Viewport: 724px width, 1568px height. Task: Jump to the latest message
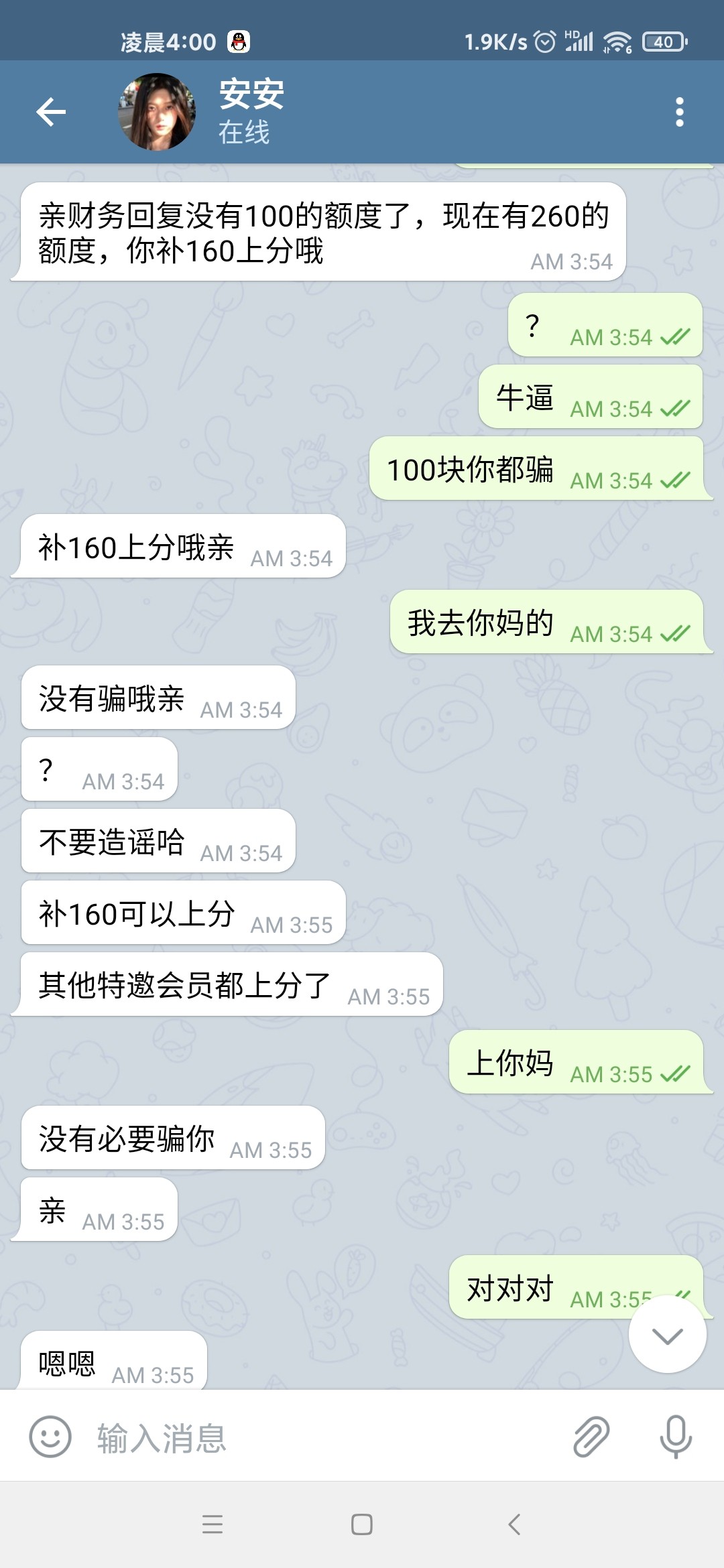point(667,1335)
